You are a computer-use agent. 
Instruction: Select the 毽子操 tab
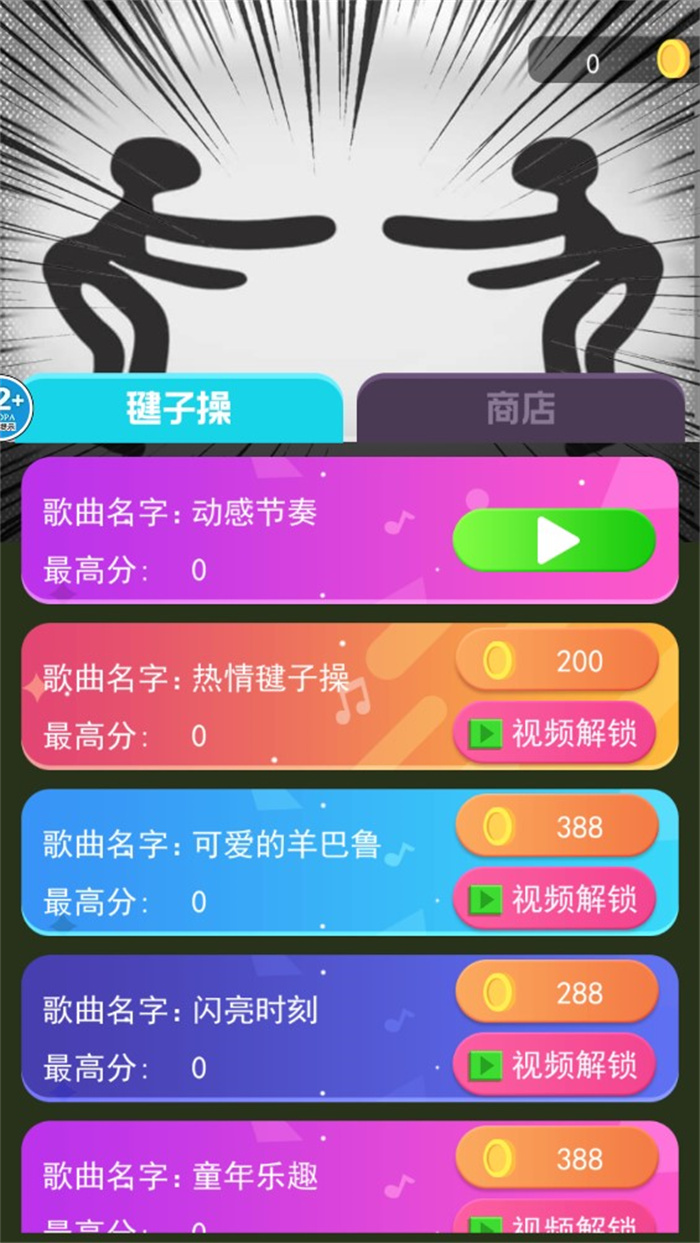tap(180, 409)
